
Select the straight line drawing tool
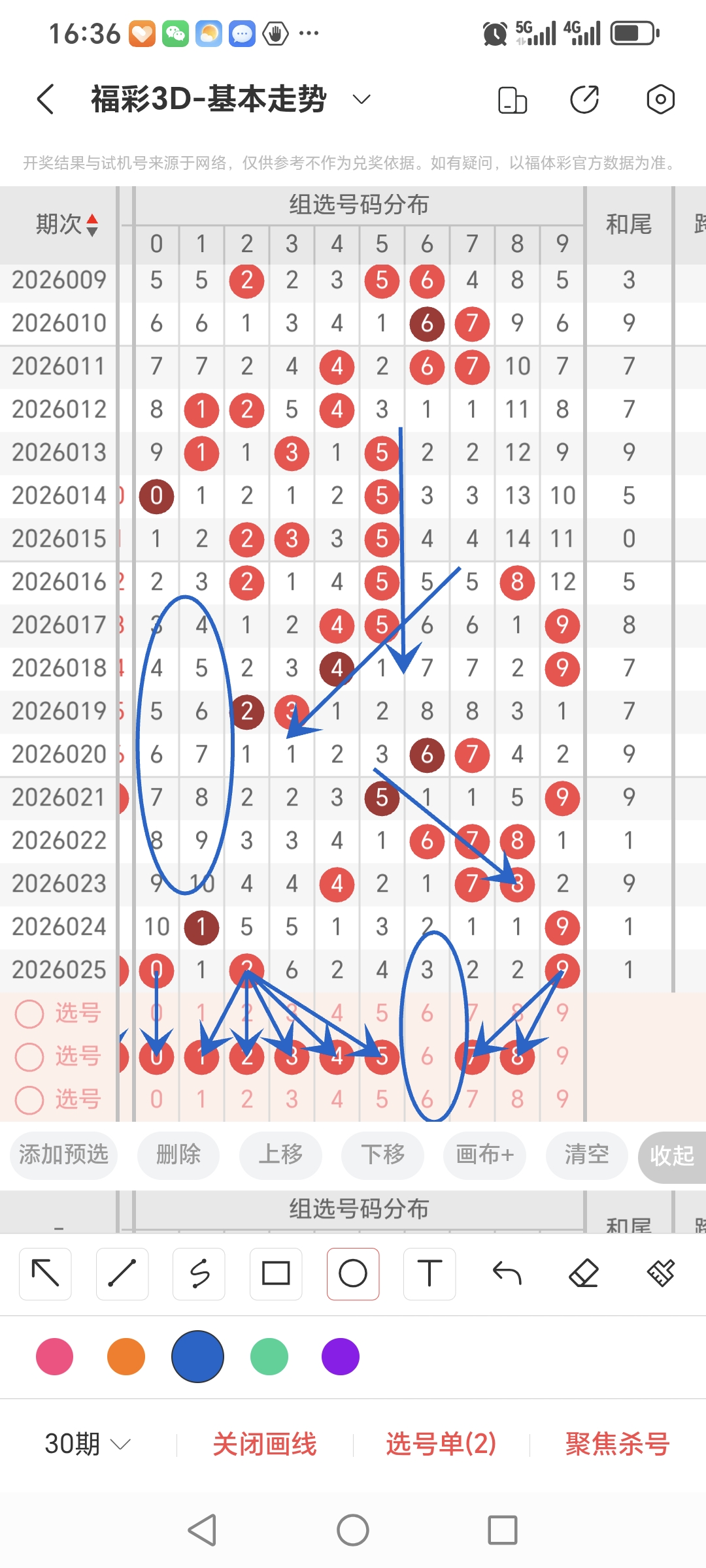(122, 1273)
